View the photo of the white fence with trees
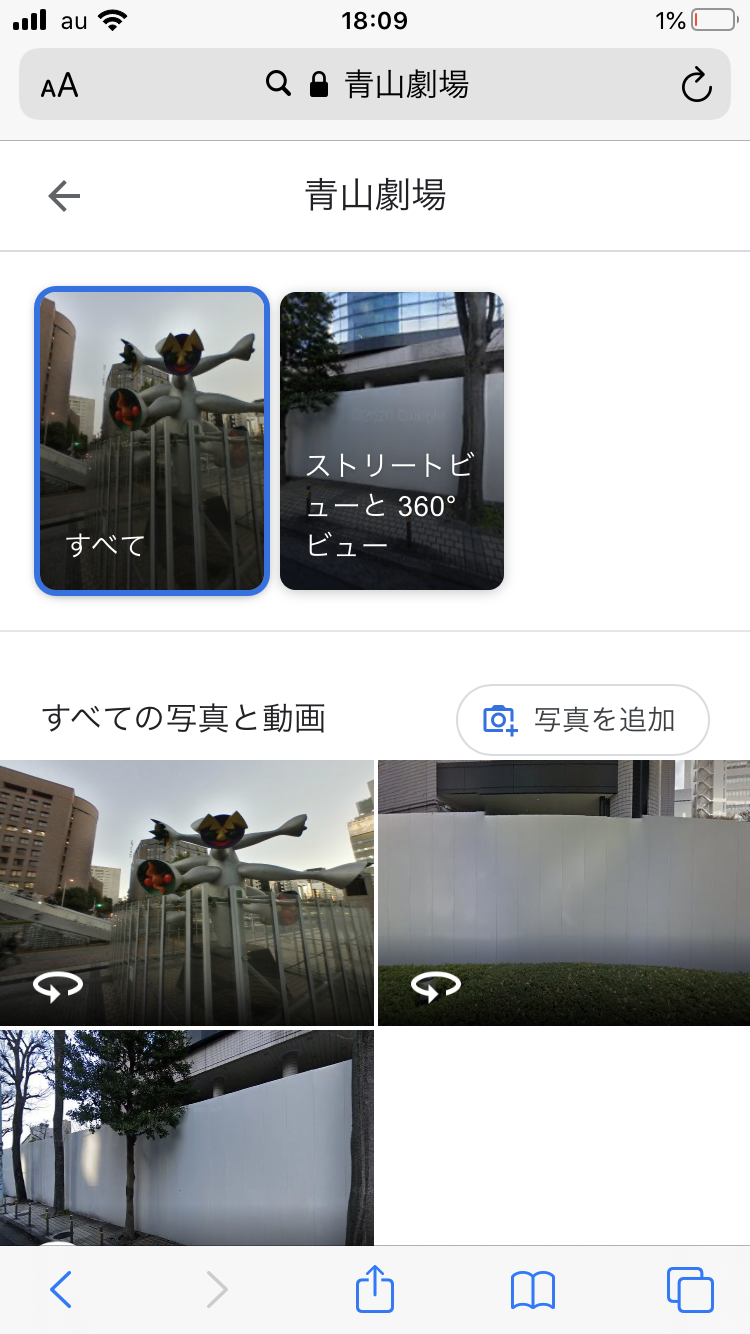 (x=187, y=1137)
